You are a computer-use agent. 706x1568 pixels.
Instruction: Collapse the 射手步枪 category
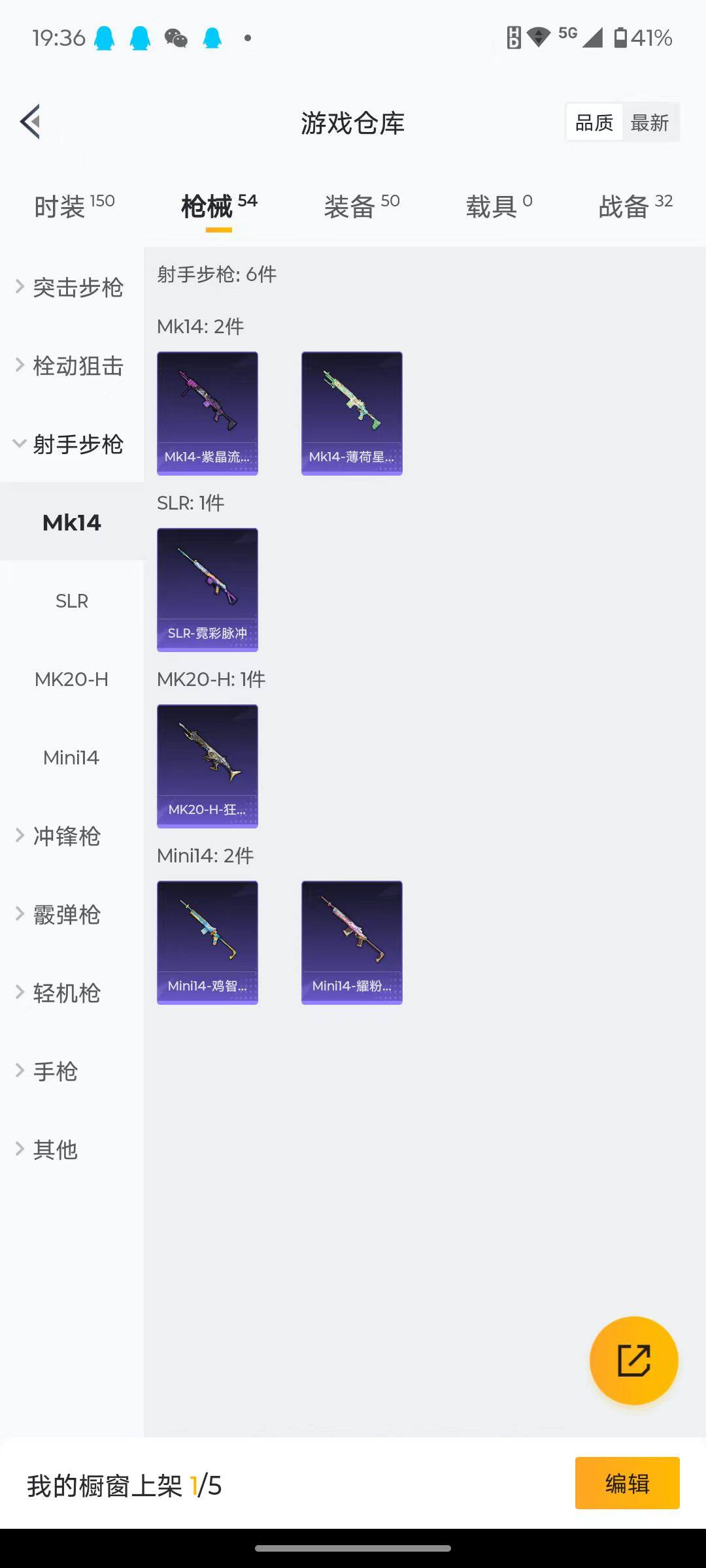tap(71, 444)
